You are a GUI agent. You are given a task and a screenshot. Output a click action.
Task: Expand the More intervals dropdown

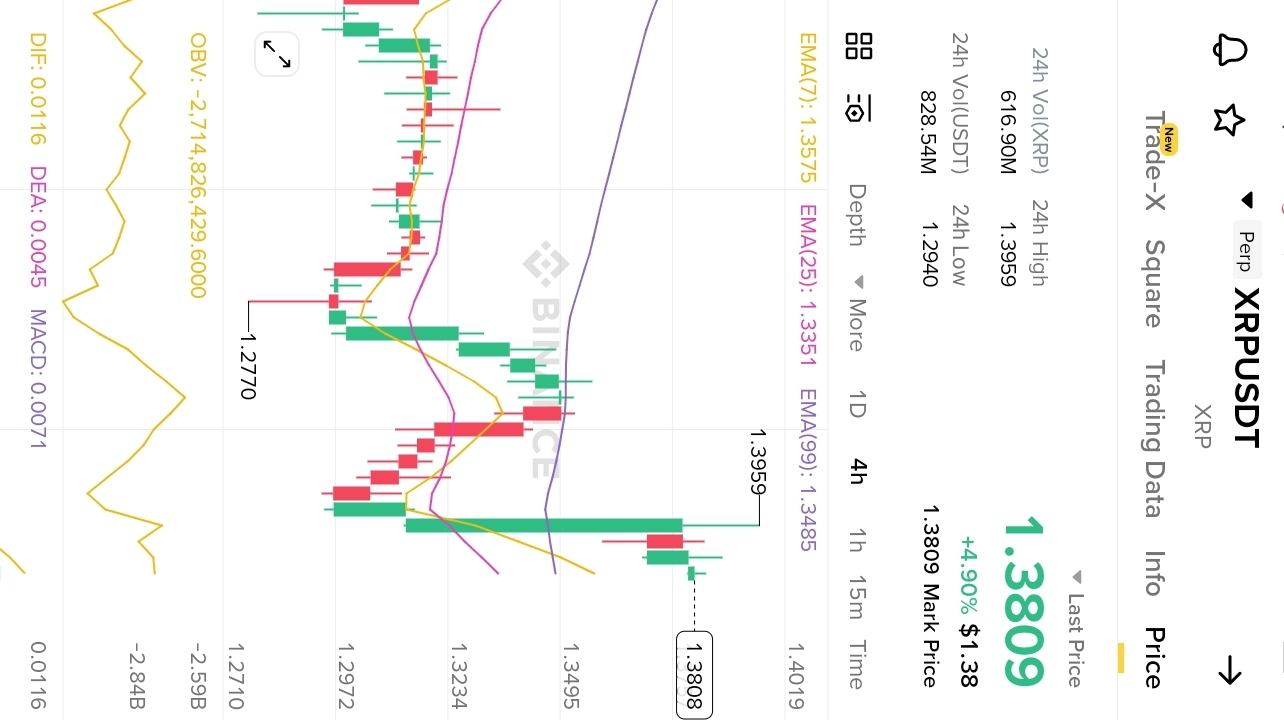click(856, 313)
